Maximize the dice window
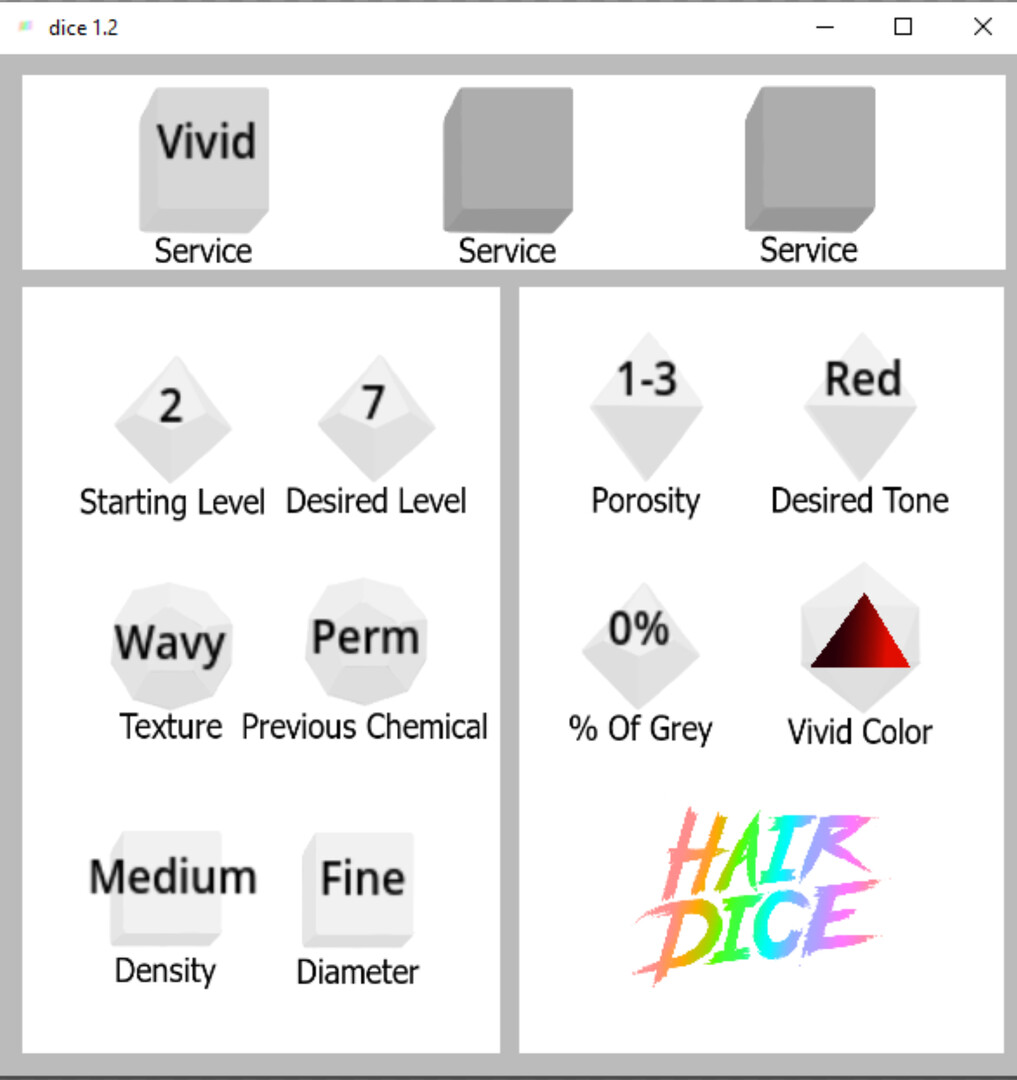 point(903,27)
